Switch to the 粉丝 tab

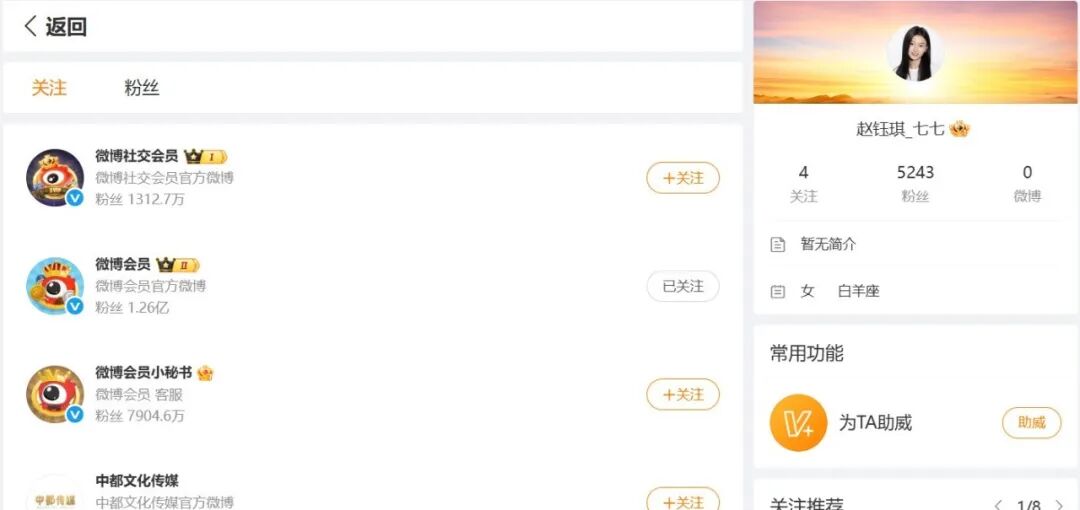click(141, 88)
